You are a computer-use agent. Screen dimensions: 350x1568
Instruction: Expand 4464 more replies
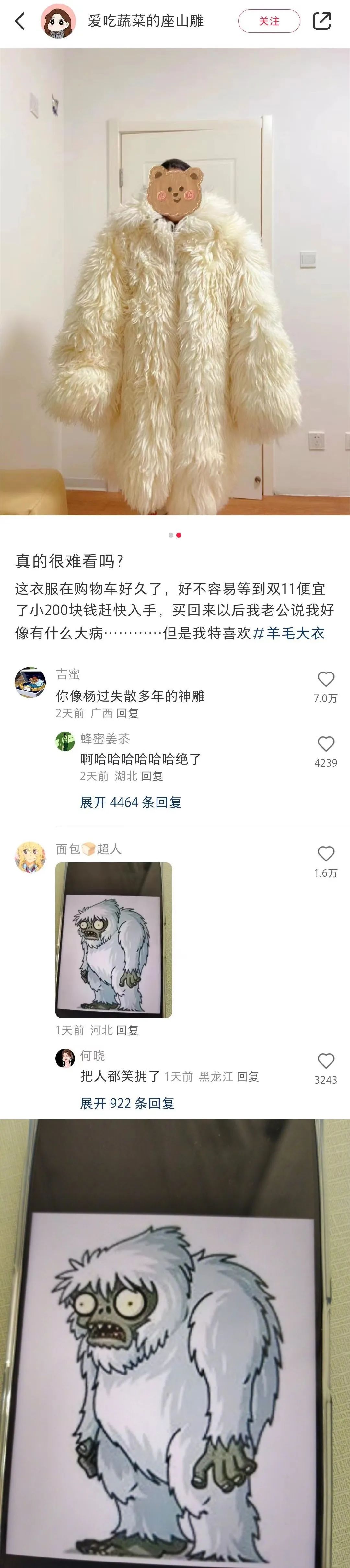(131, 802)
